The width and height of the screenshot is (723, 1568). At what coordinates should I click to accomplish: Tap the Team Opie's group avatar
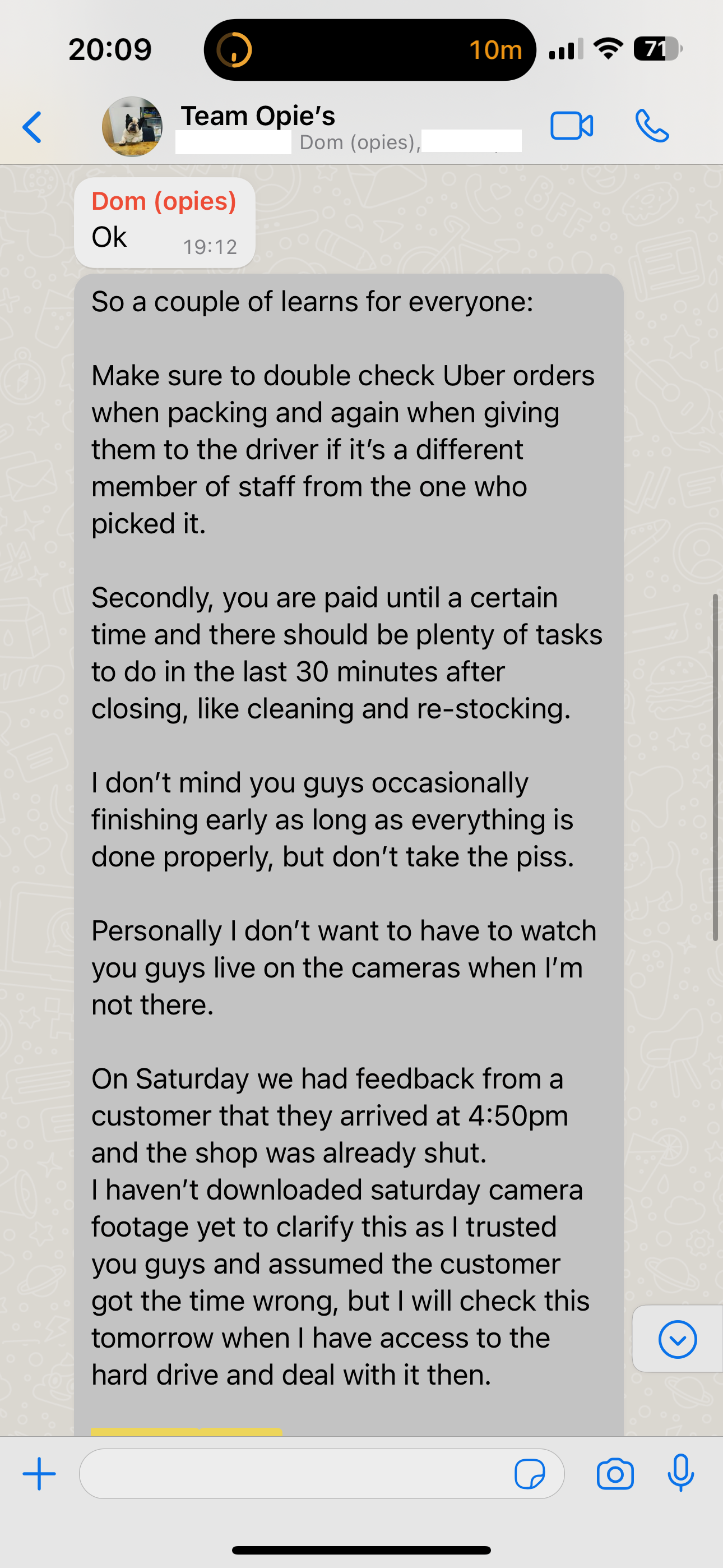pyautogui.click(x=132, y=127)
